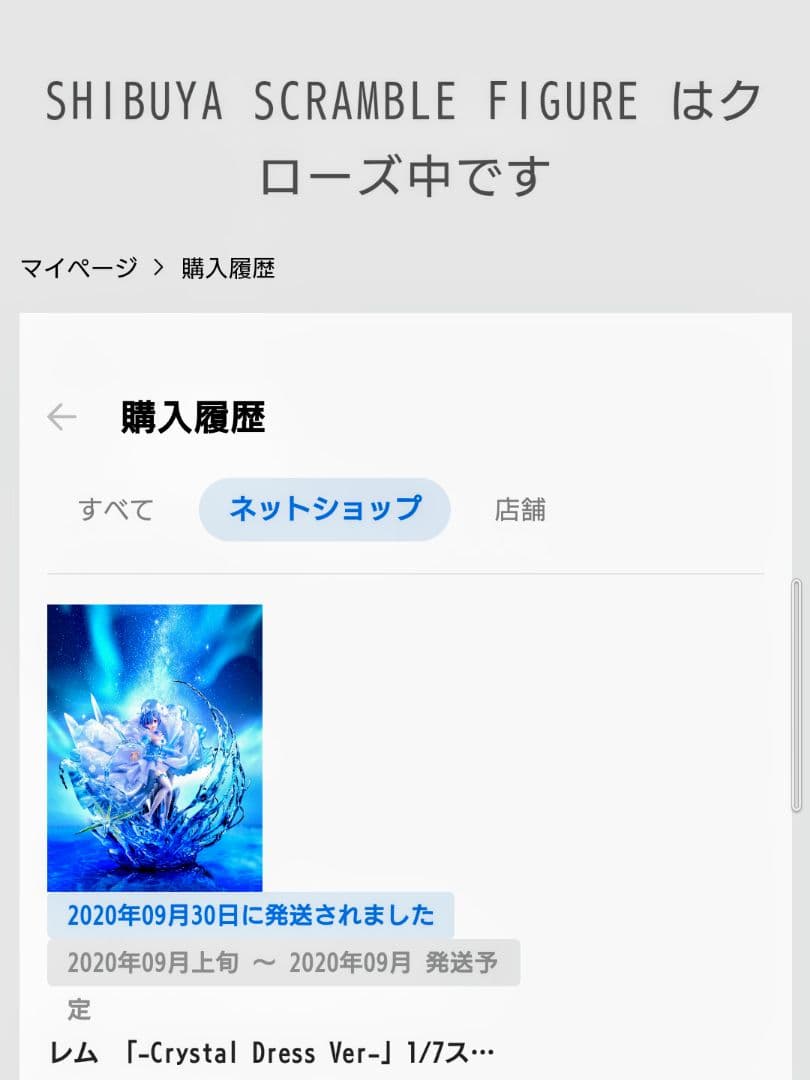Screen dimensions: 810x1080
Task: Click the back arrow to return to マイページ
Action: pos(60,417)
